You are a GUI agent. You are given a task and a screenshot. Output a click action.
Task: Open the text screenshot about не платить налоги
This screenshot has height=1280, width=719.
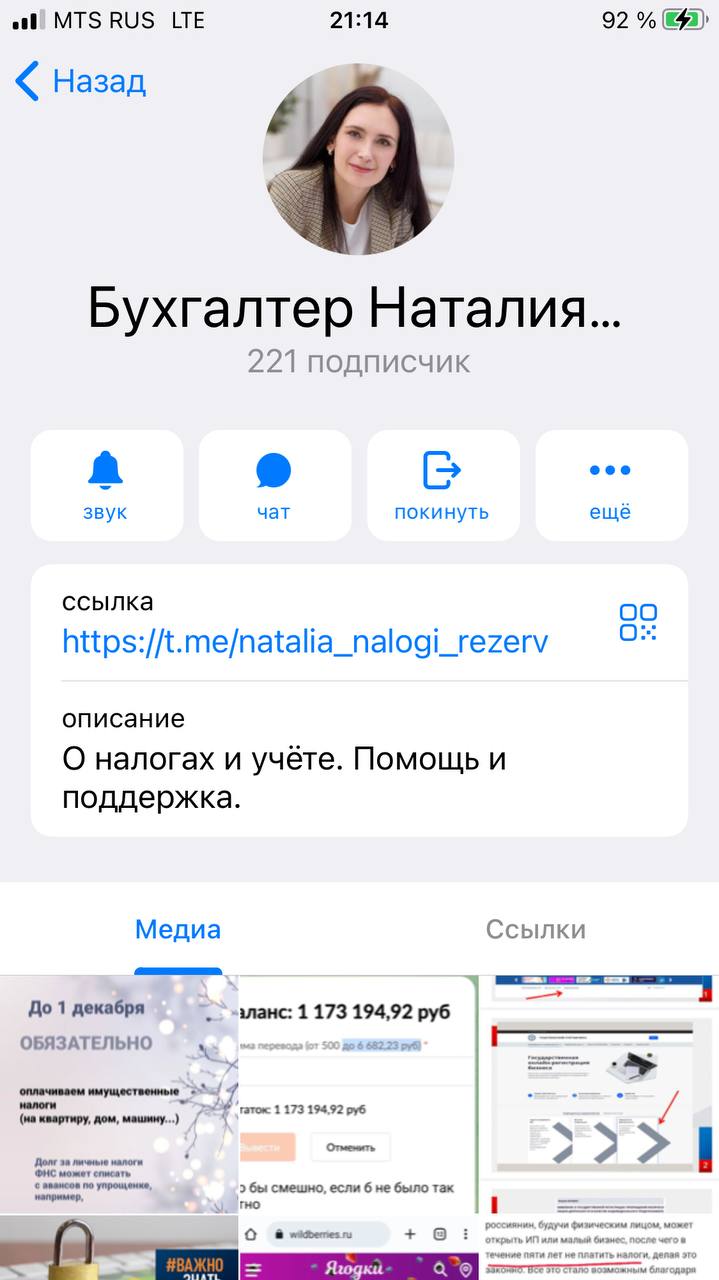click(599, 1248)
